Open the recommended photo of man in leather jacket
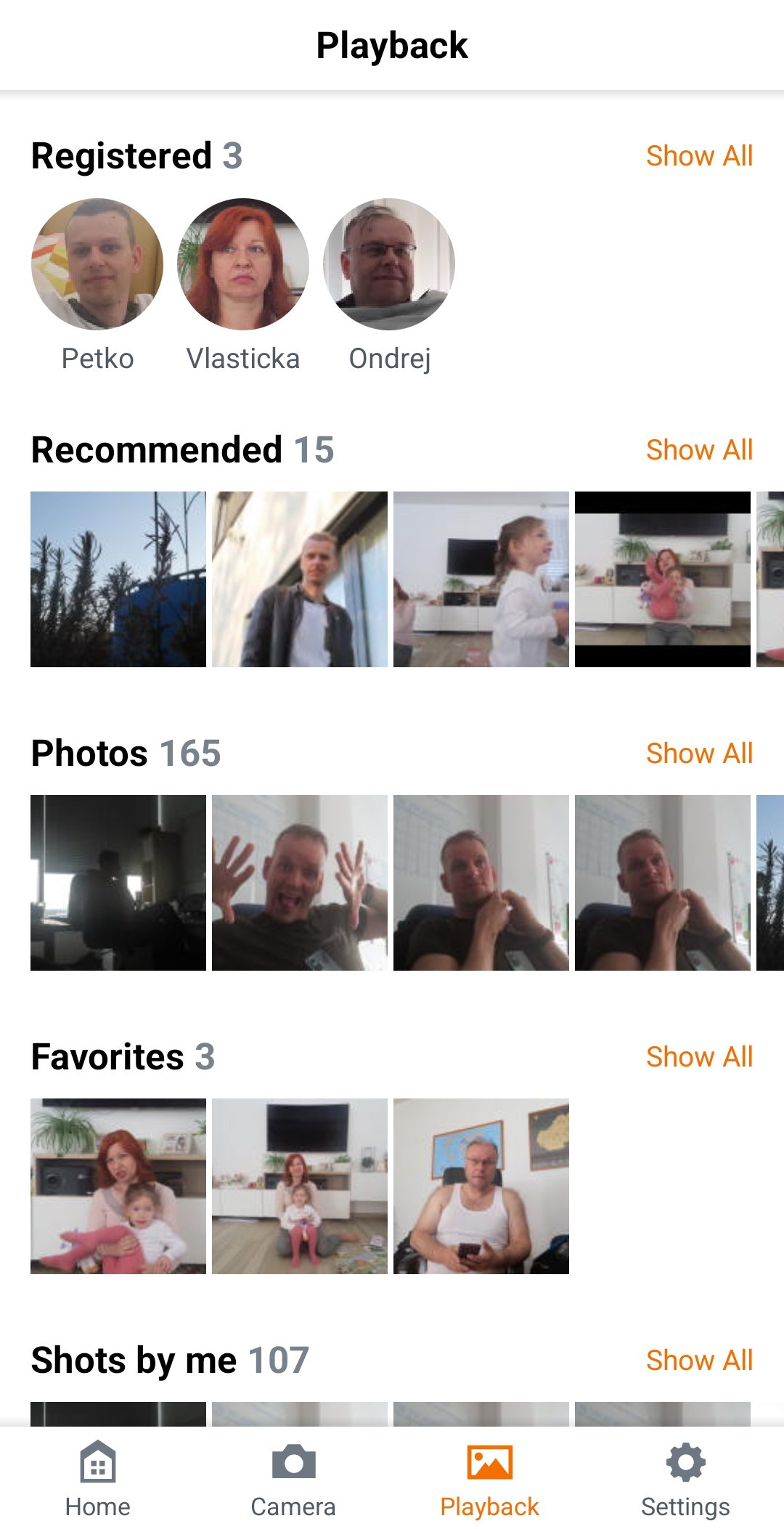Viewport: 784px width, 1529px height. click(300, 579)
